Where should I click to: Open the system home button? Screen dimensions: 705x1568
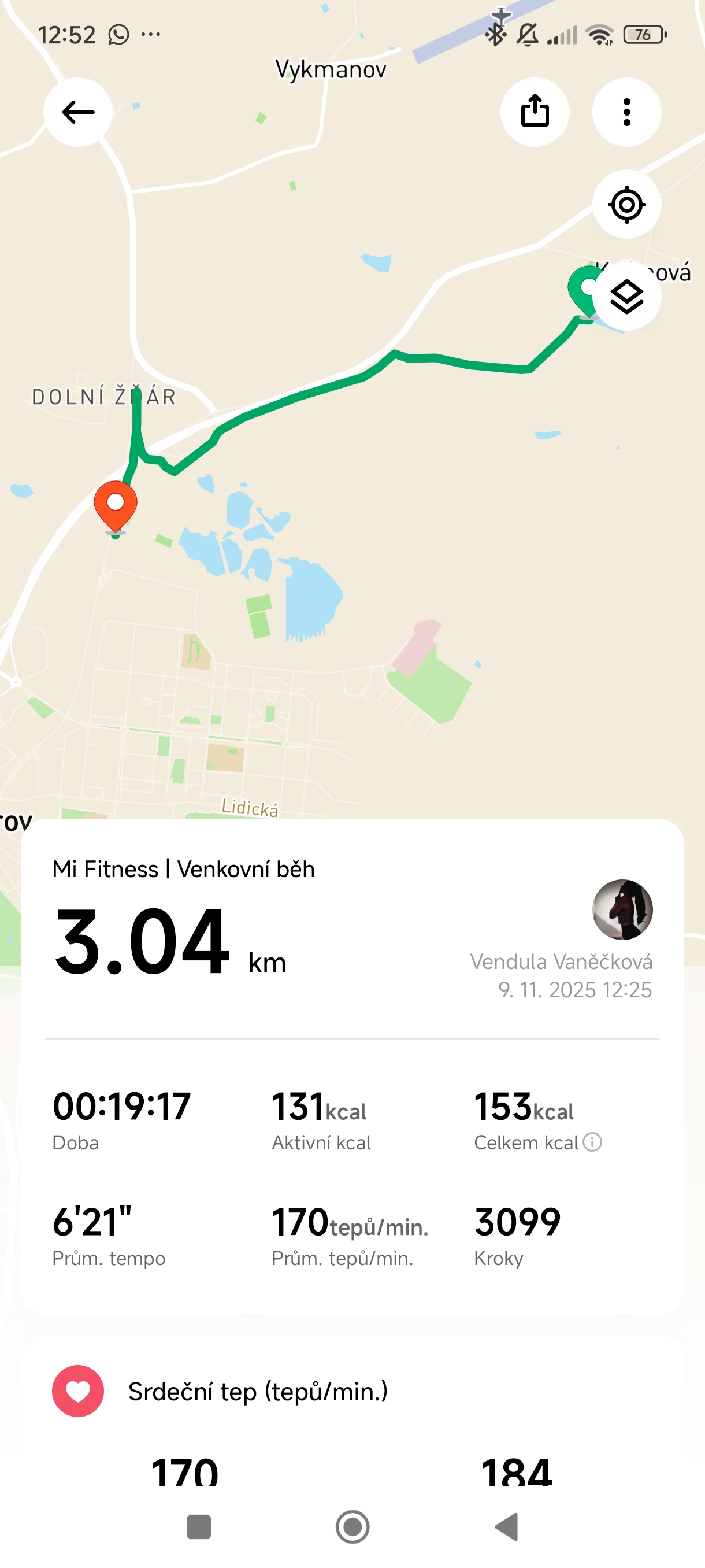tap(352, 1526)
